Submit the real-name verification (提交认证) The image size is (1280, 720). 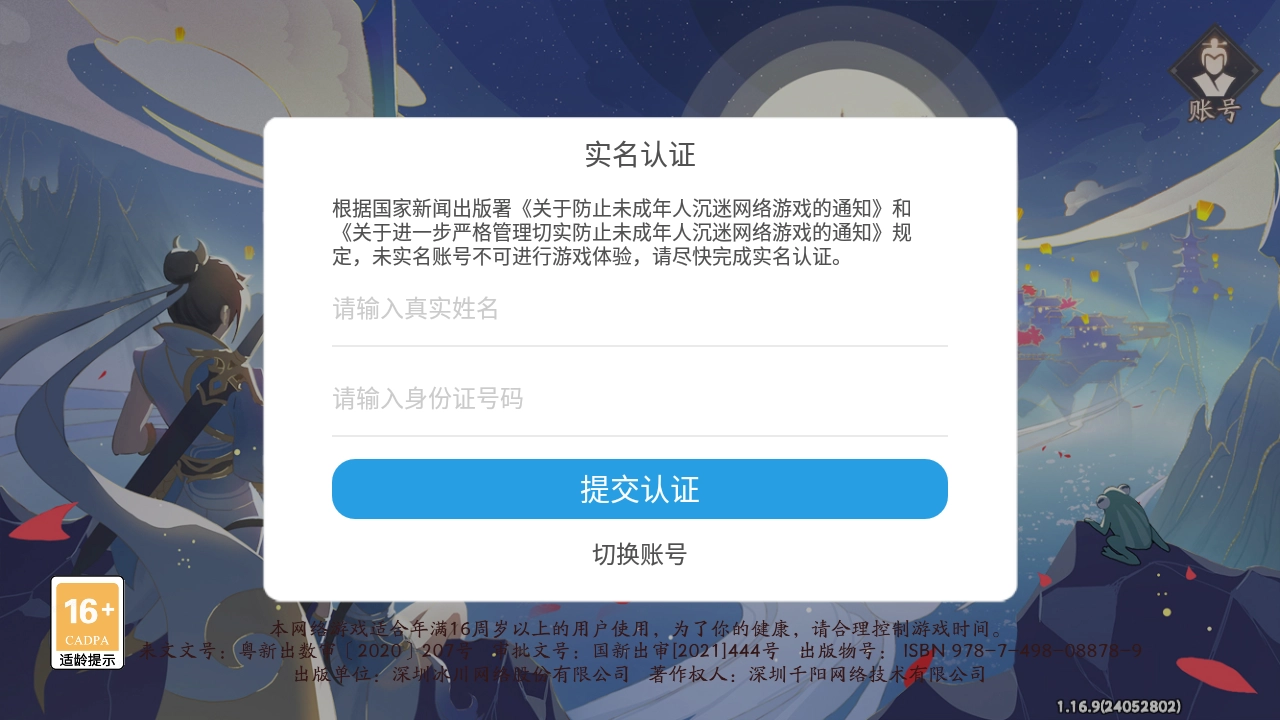coord(639,489)
